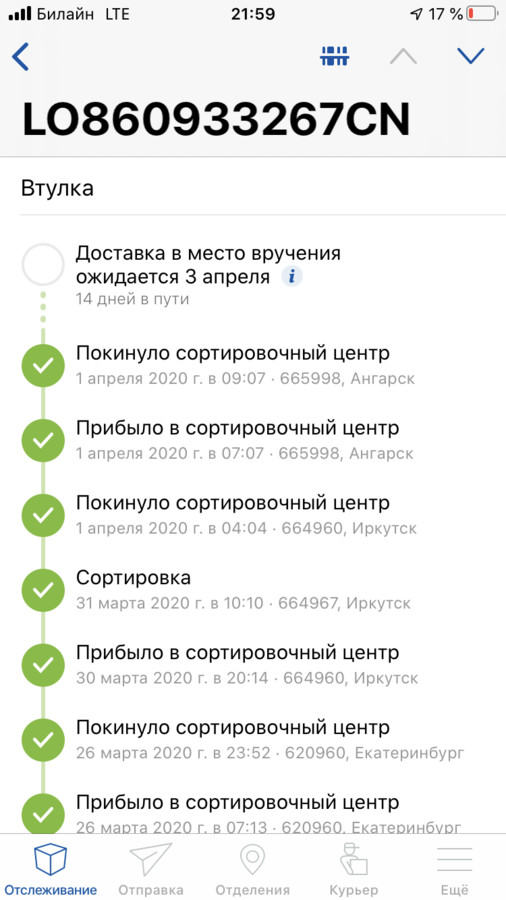
Task: Switch to the Отправка tab
Action: tap(151, 867)
